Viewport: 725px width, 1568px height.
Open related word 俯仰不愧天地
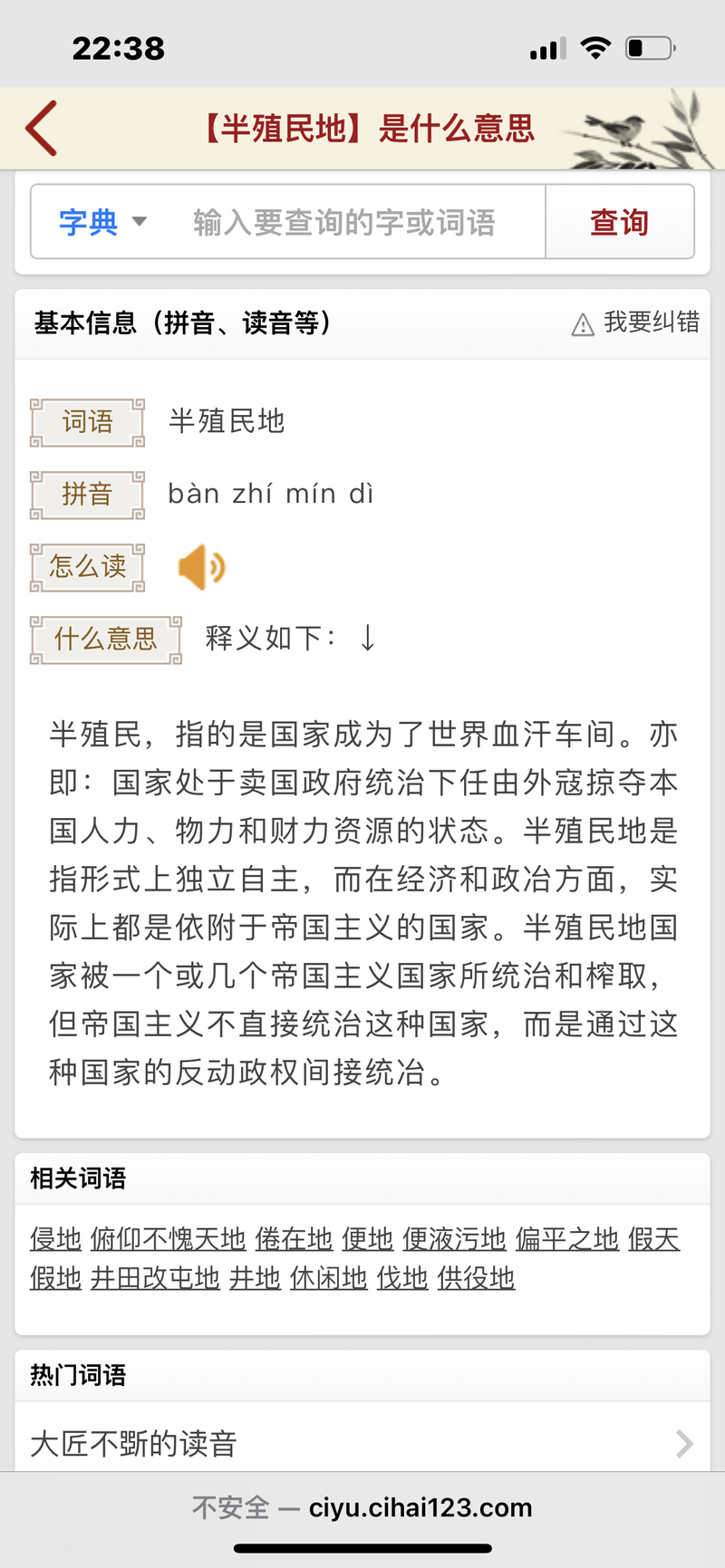tap(168, 1238)
